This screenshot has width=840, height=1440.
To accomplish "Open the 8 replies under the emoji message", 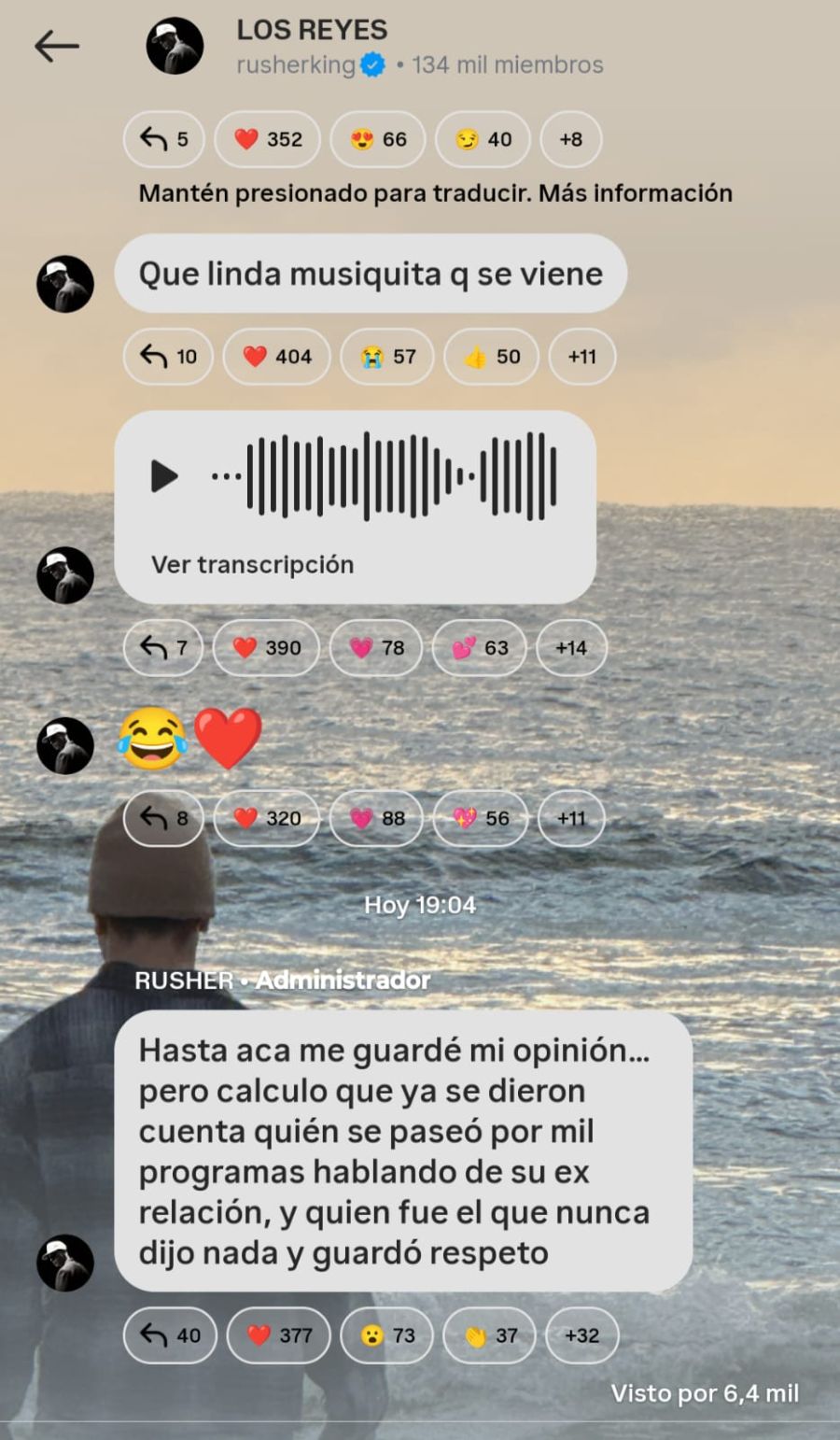I will point(163,818).
